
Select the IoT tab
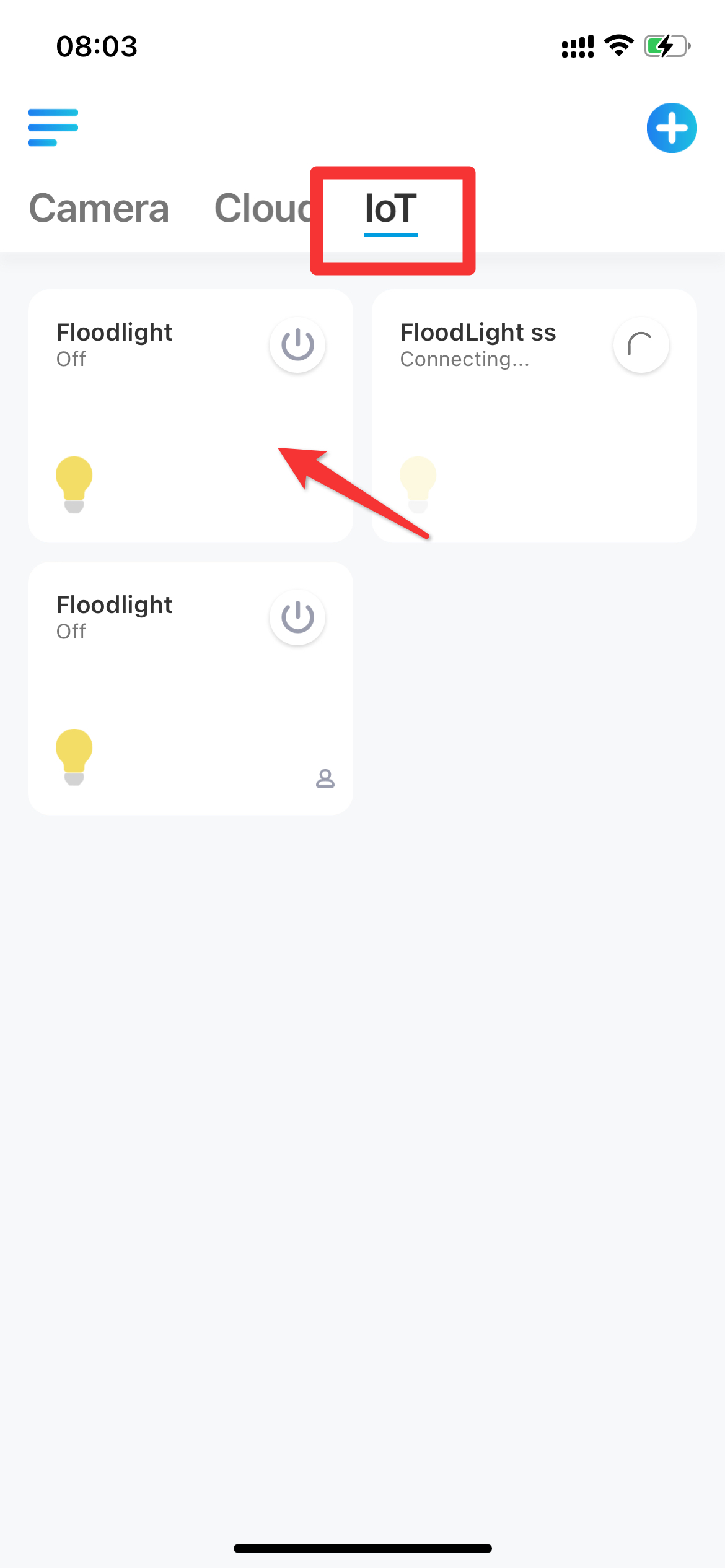pyautogui.click(x=390, y=209)
